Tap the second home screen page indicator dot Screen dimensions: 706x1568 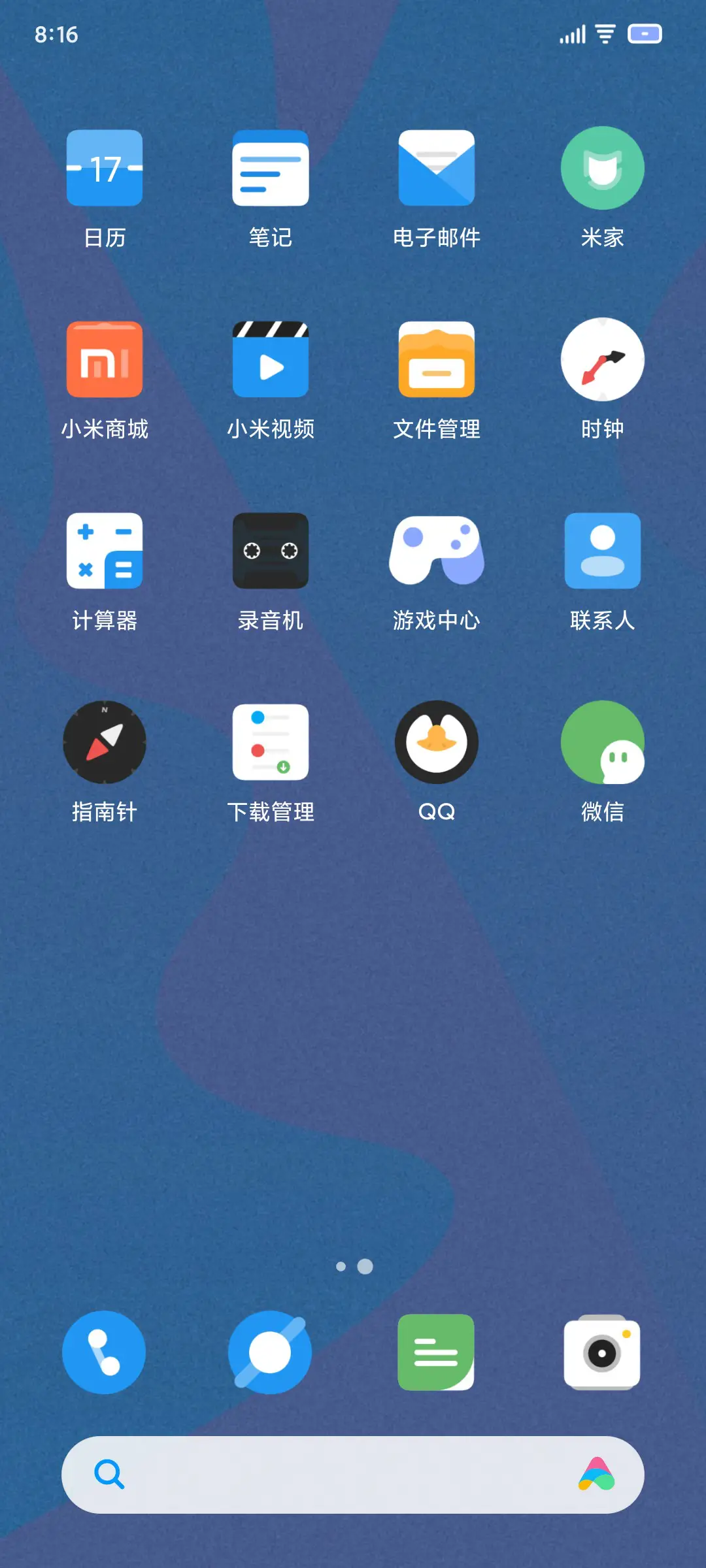point(364,1267)
